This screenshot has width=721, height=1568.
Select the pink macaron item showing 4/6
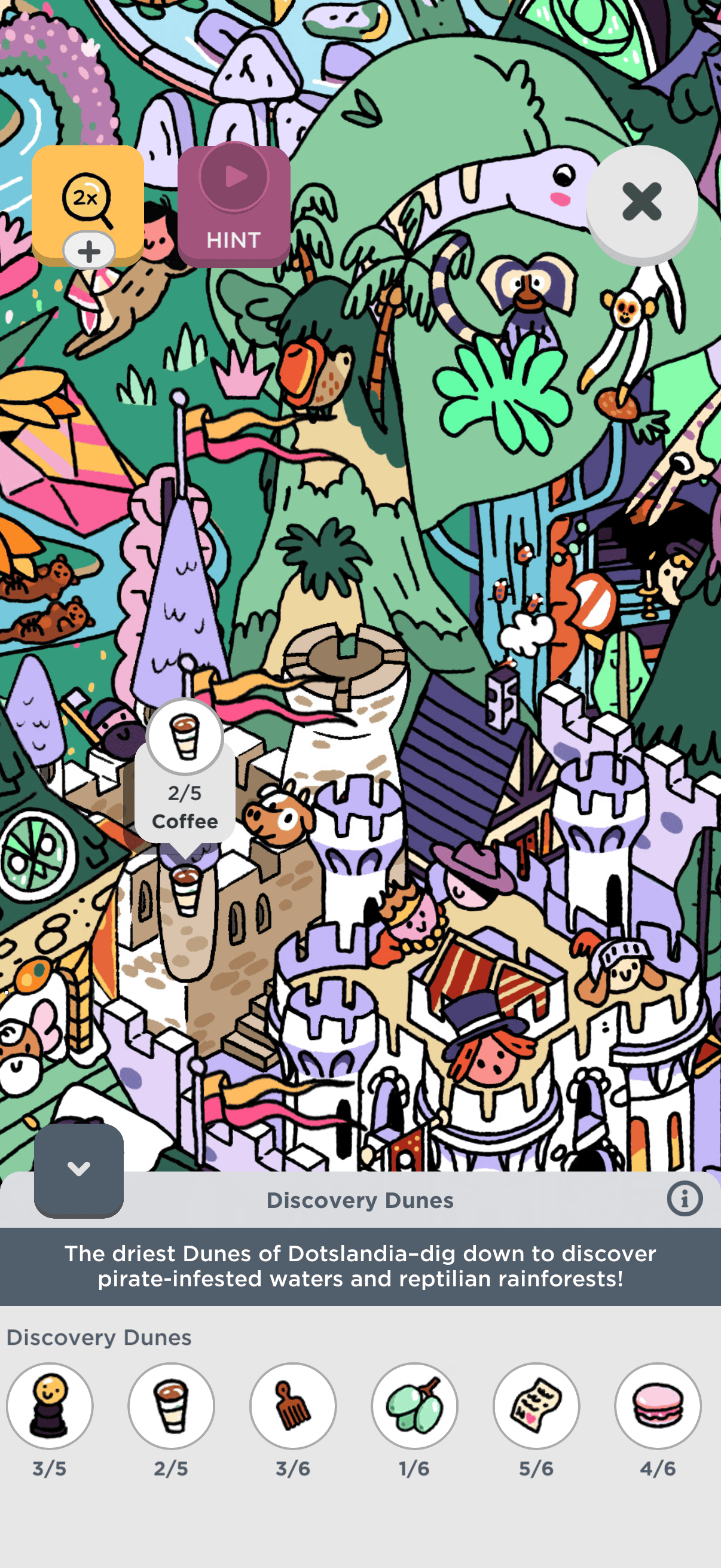point(657,1405)
